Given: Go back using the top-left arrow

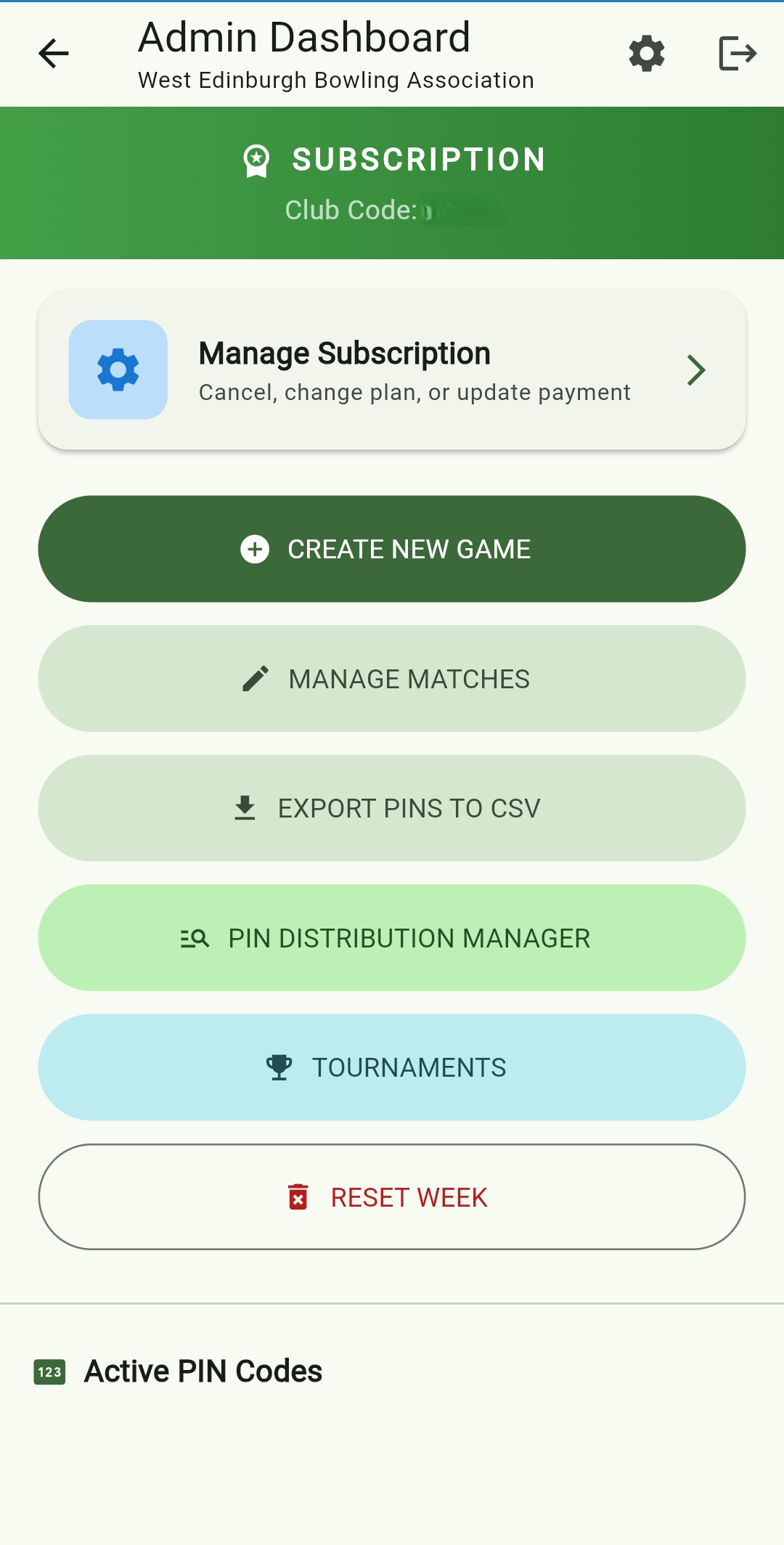Looking at the screenshot, I should click(53, 54).
